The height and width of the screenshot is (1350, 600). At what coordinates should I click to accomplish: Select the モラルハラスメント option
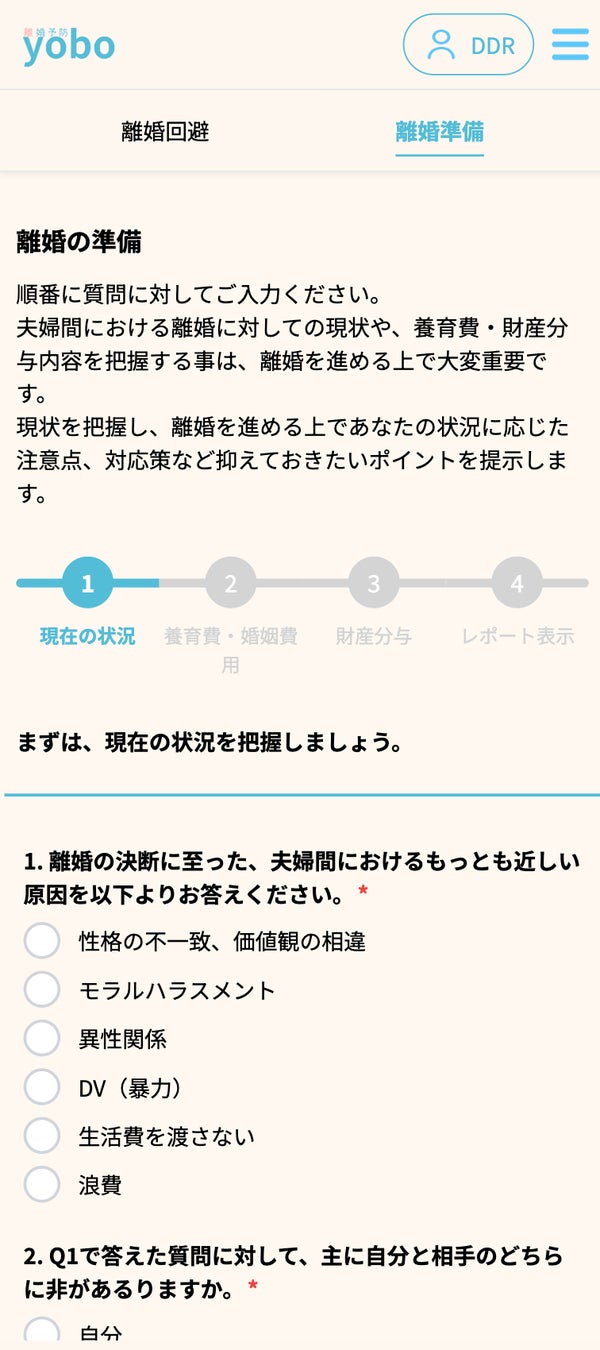click(x=42, y=990)
